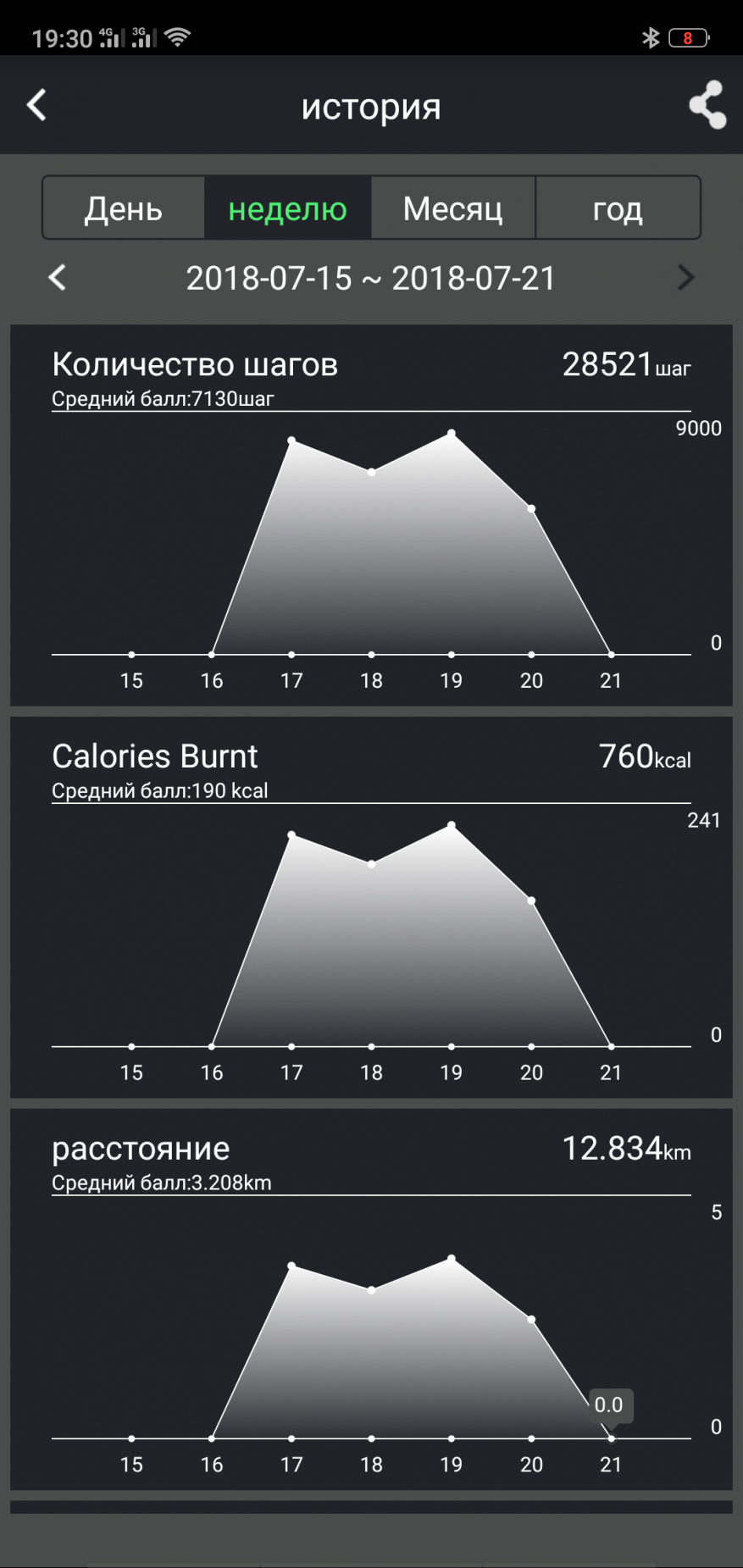
Task: Go to the previous week
Action: click(x=58, y=278)
